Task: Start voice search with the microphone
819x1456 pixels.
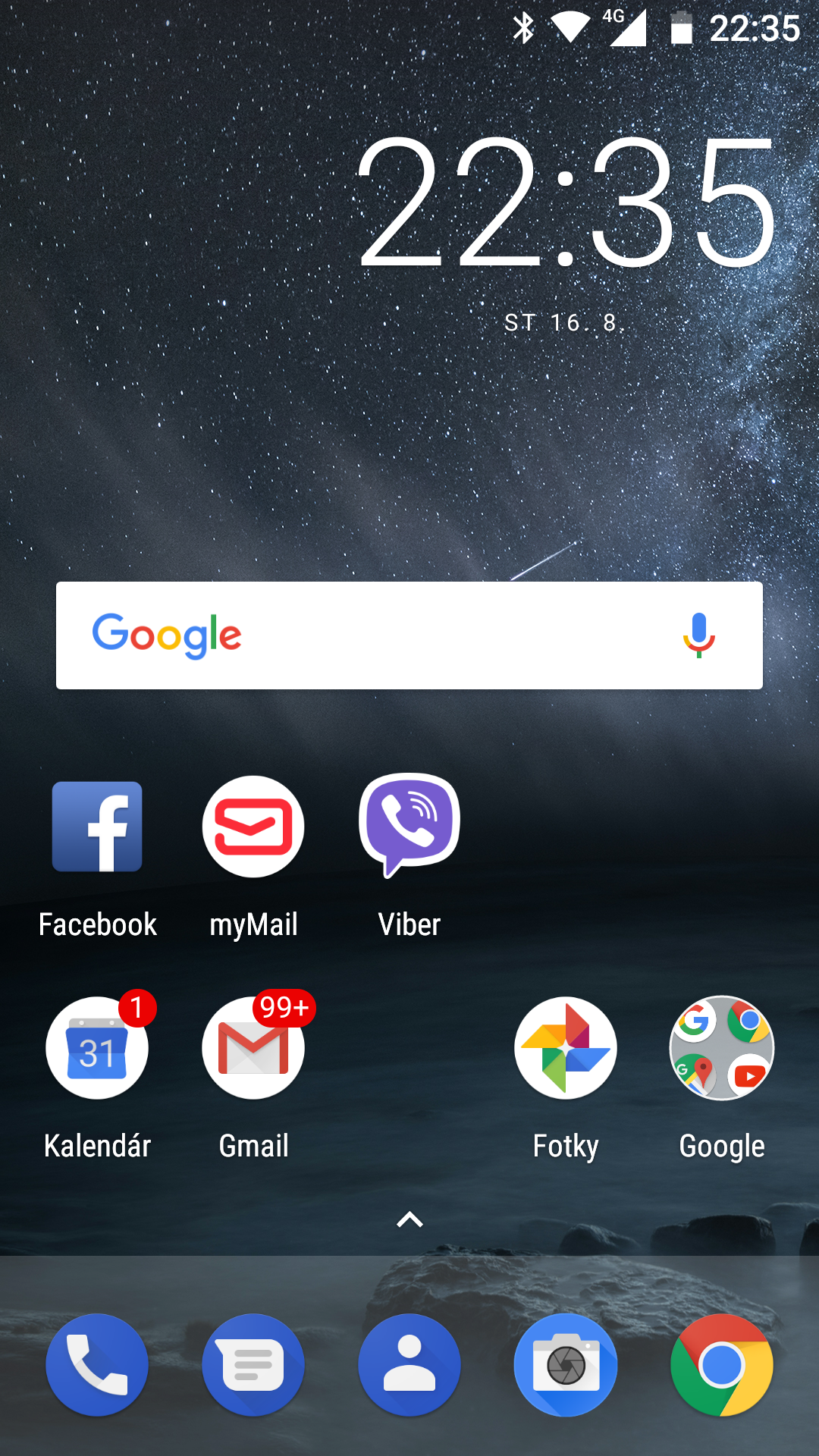Action: 698,635
